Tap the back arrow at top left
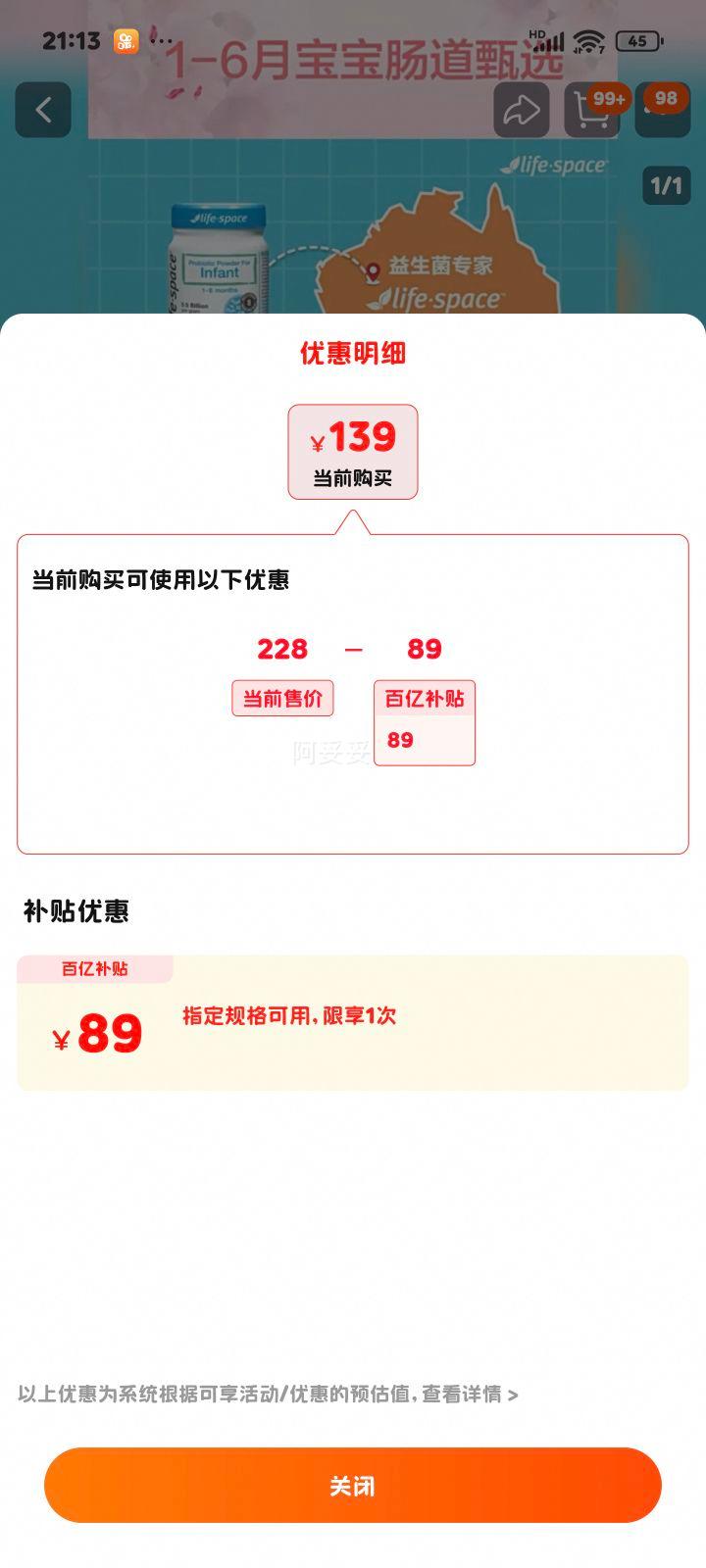 tap(43, 109)
